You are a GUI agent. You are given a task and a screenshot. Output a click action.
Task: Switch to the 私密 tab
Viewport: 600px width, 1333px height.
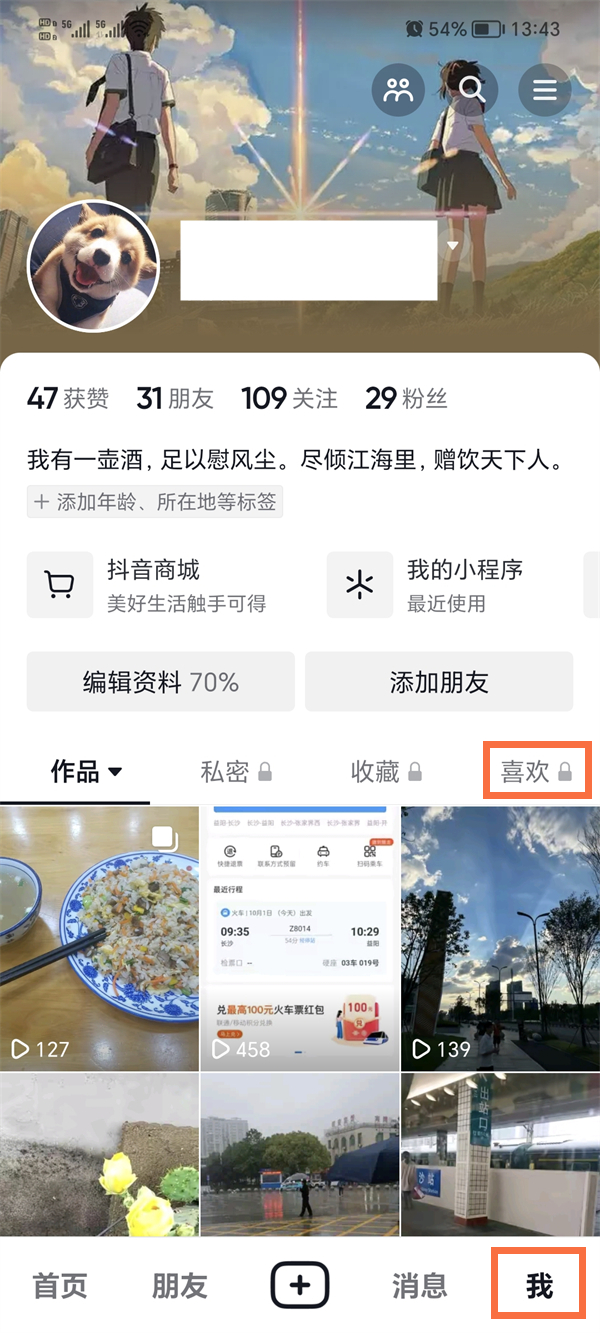(x=236, y=771)
